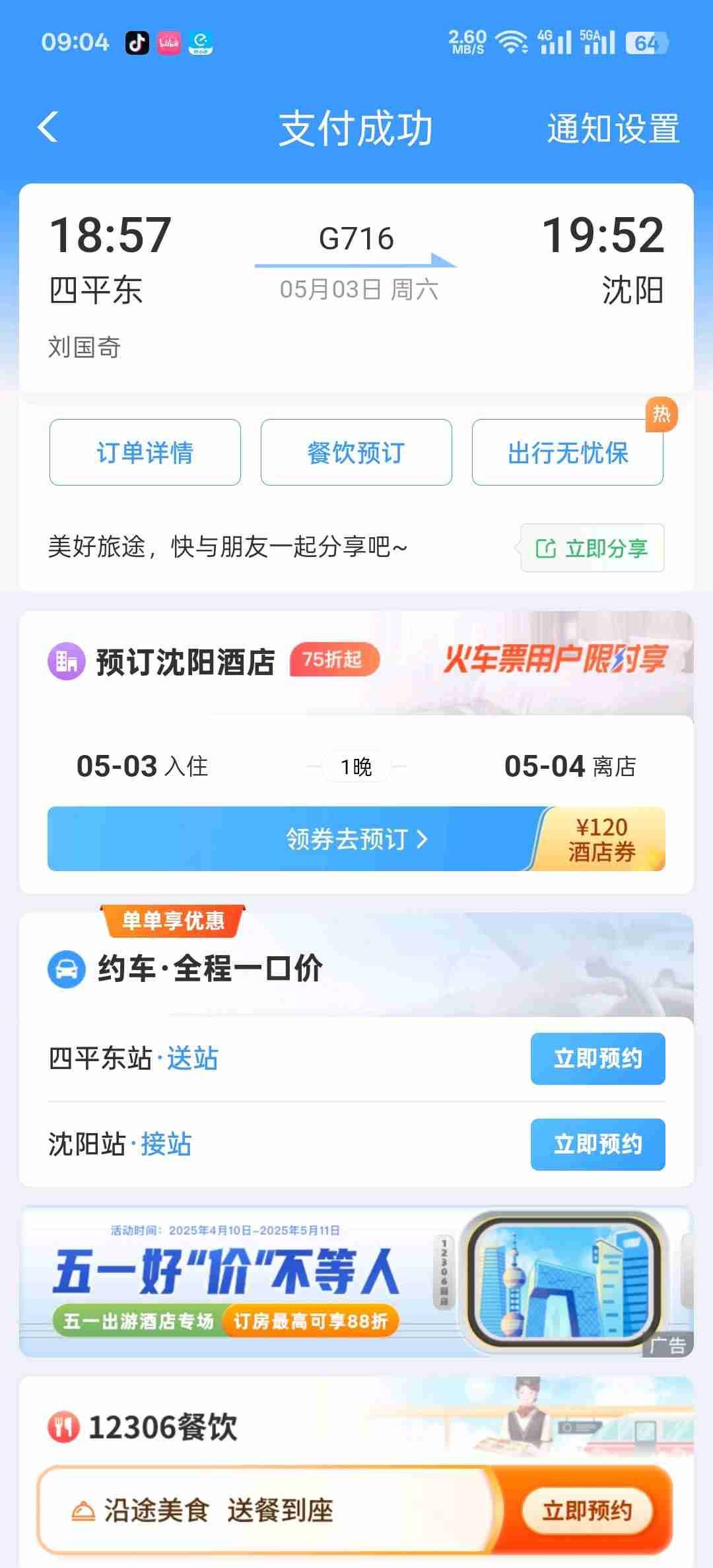Select 出行无忧保 travel insurance

568,453
